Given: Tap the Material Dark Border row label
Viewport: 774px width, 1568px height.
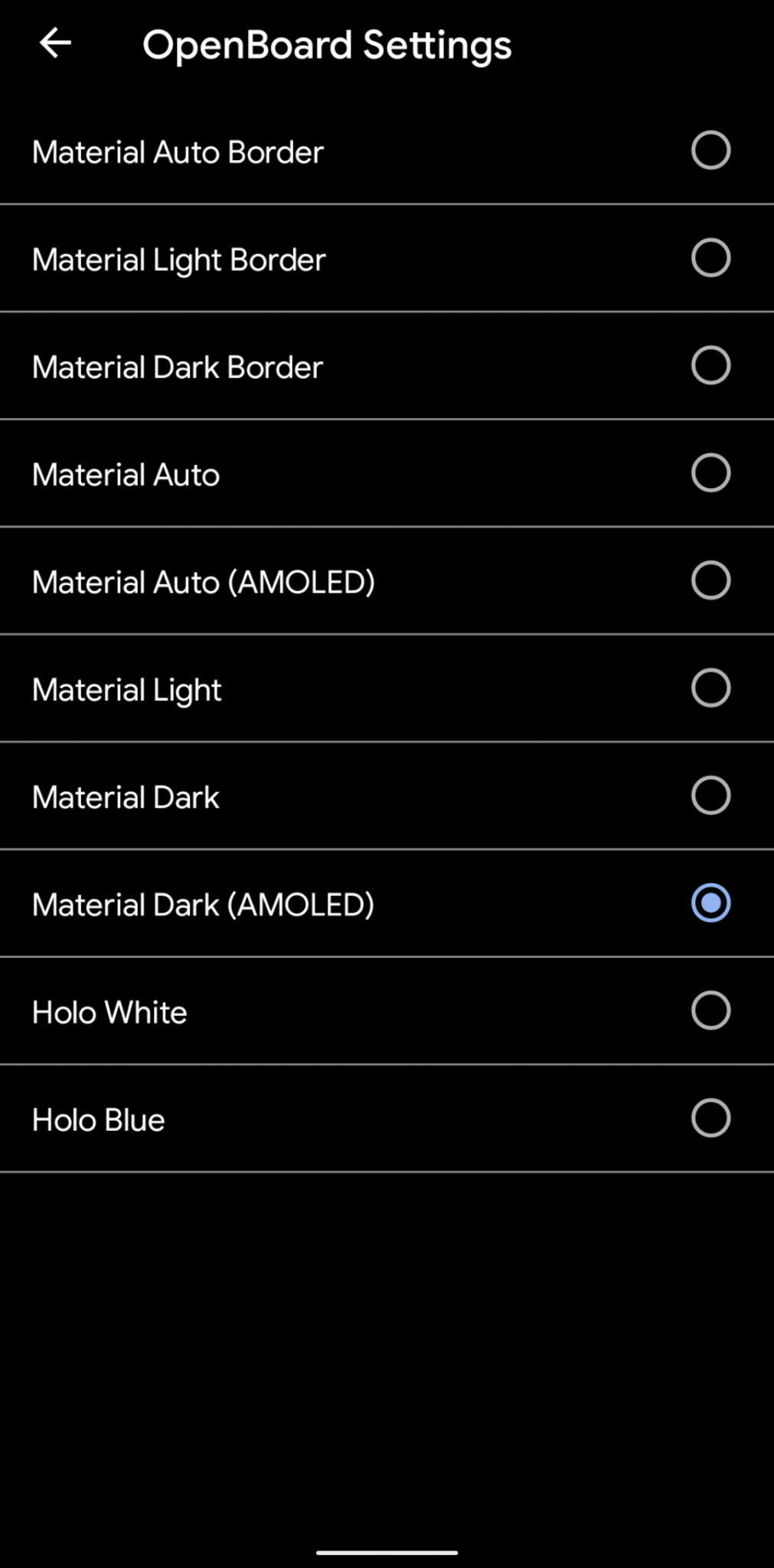Looking at the screenshot, I should coord(177,365).
